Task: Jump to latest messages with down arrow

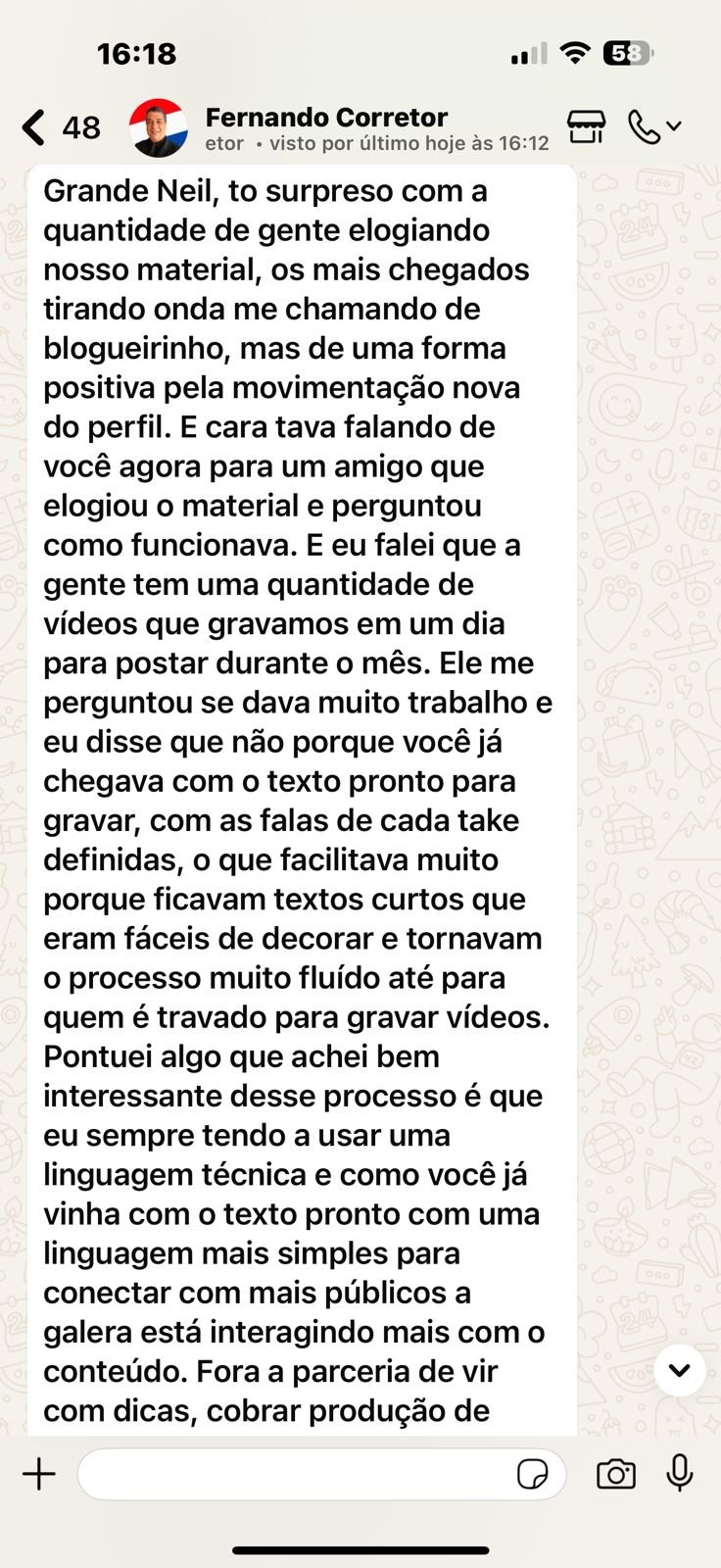Action: (x=680, y=1369)
